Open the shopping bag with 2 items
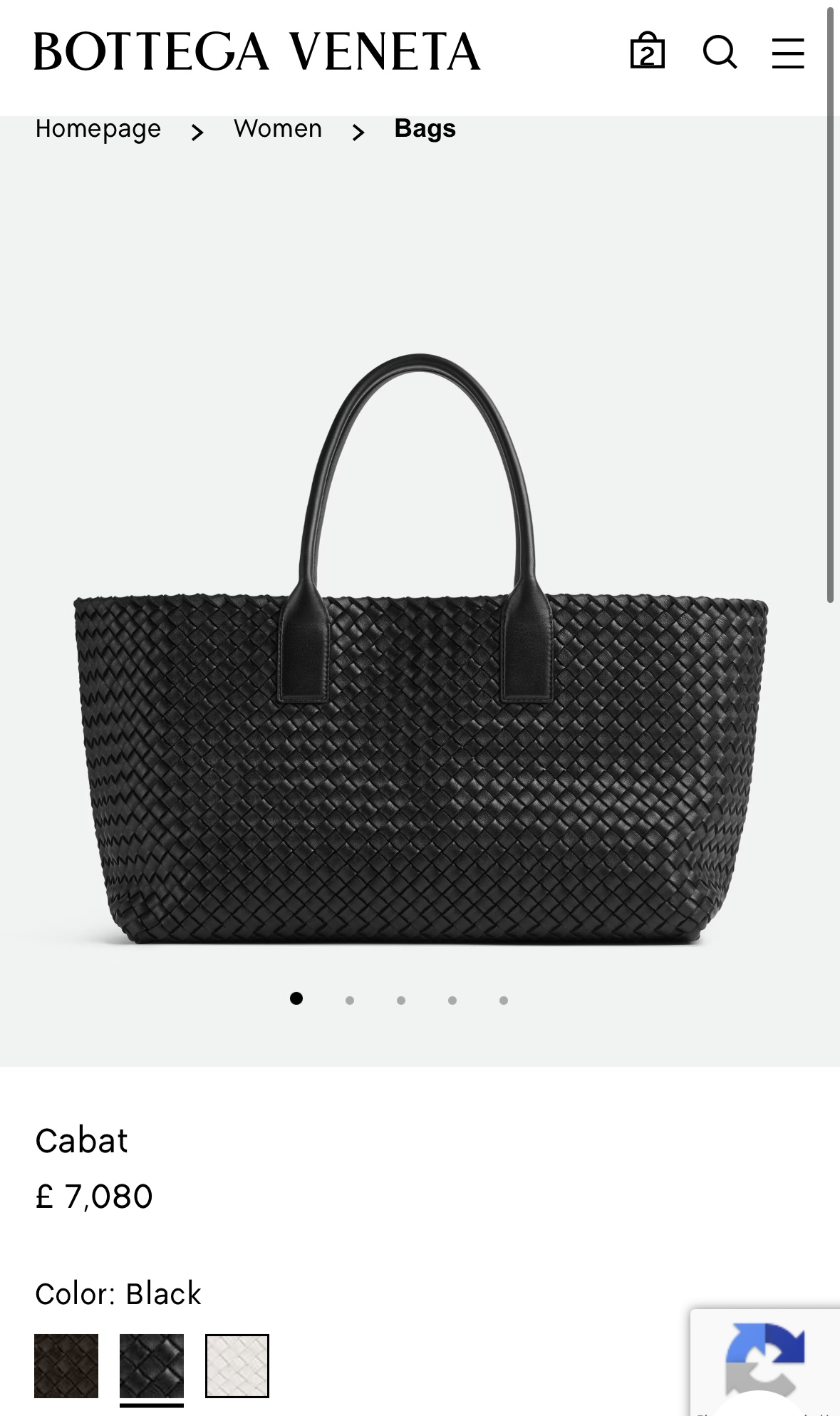Image resolution: width=840 pixels, height=1416 pixels. point(647,51)
